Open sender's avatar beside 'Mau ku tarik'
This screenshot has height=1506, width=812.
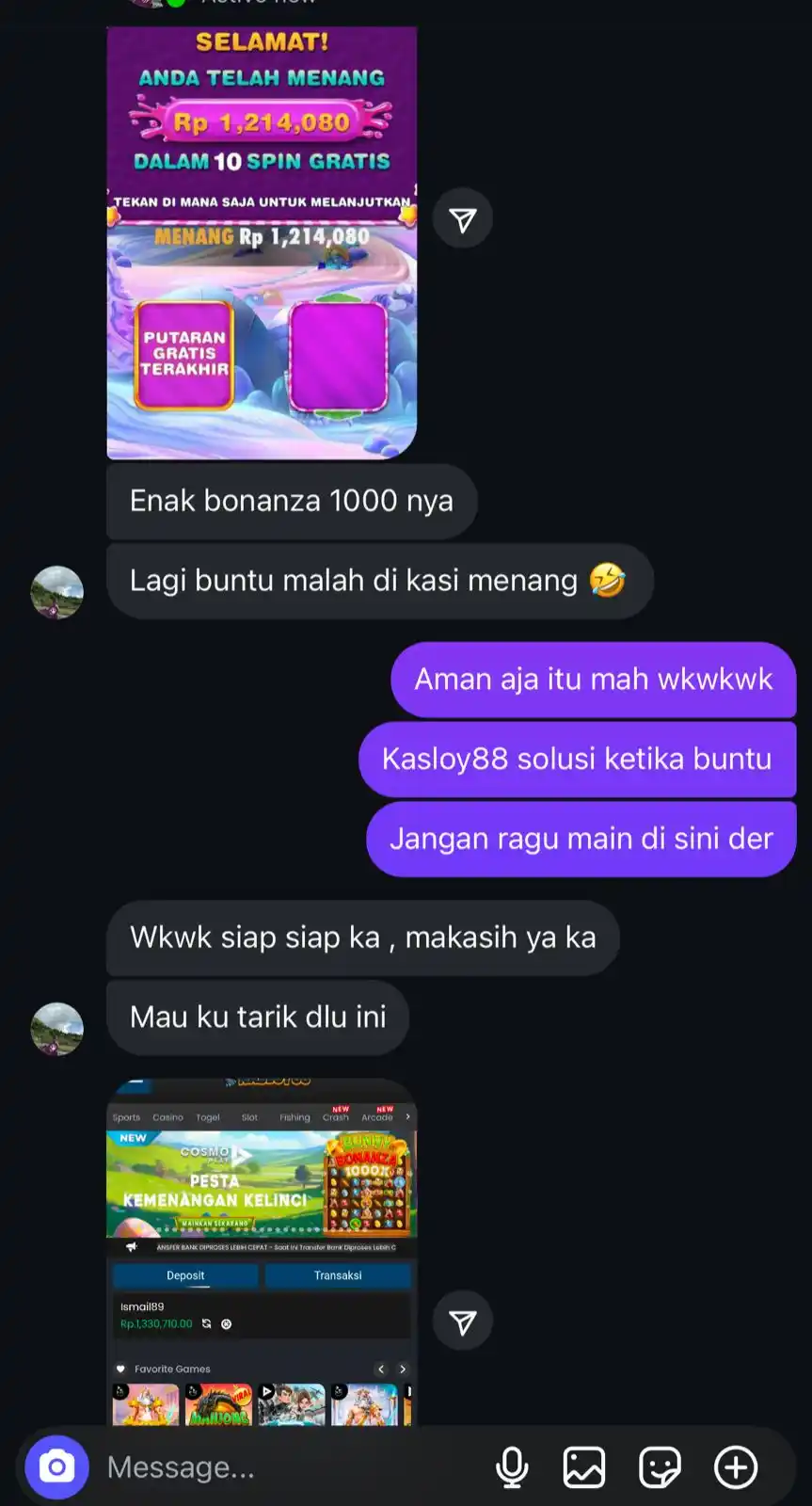(57, 1029)
